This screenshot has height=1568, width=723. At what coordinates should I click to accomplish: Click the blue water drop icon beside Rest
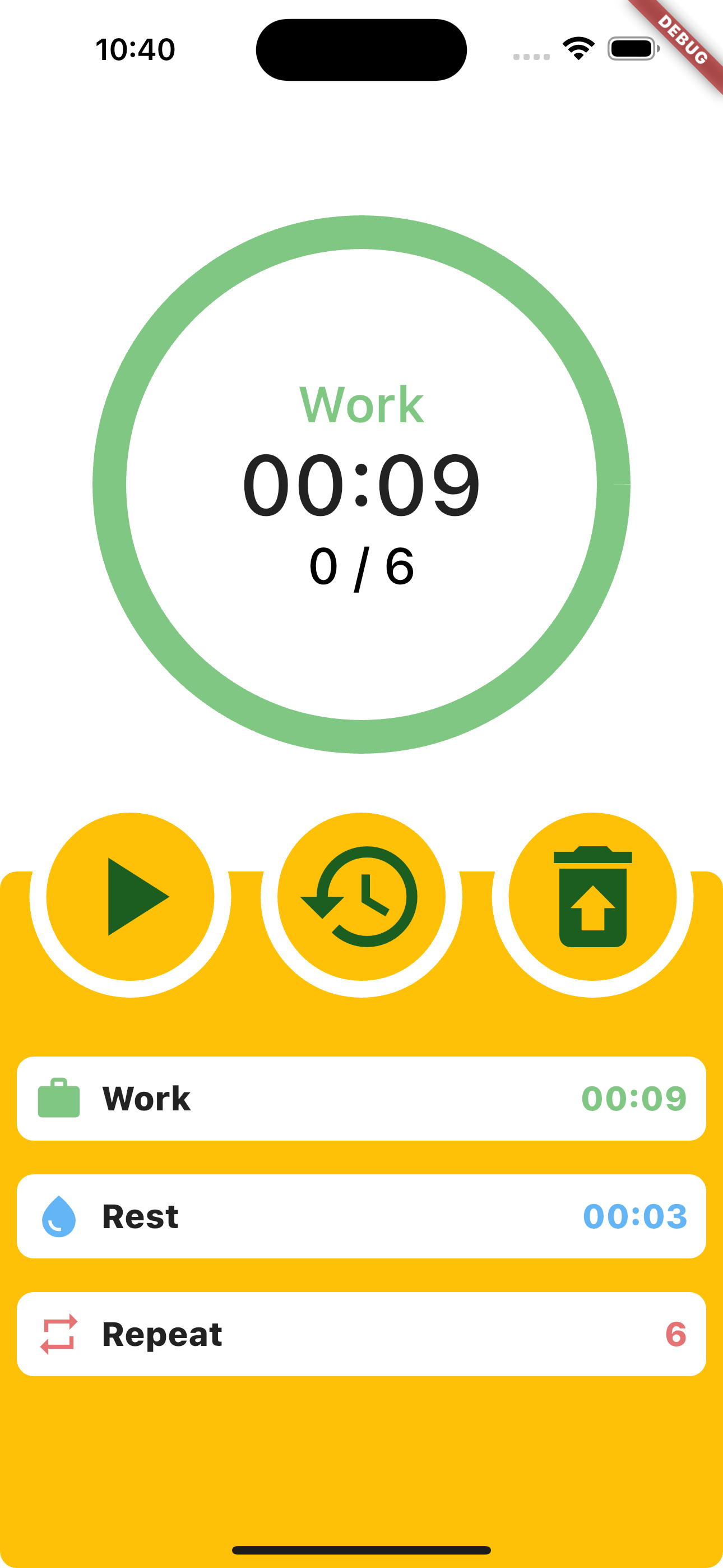58,1216
